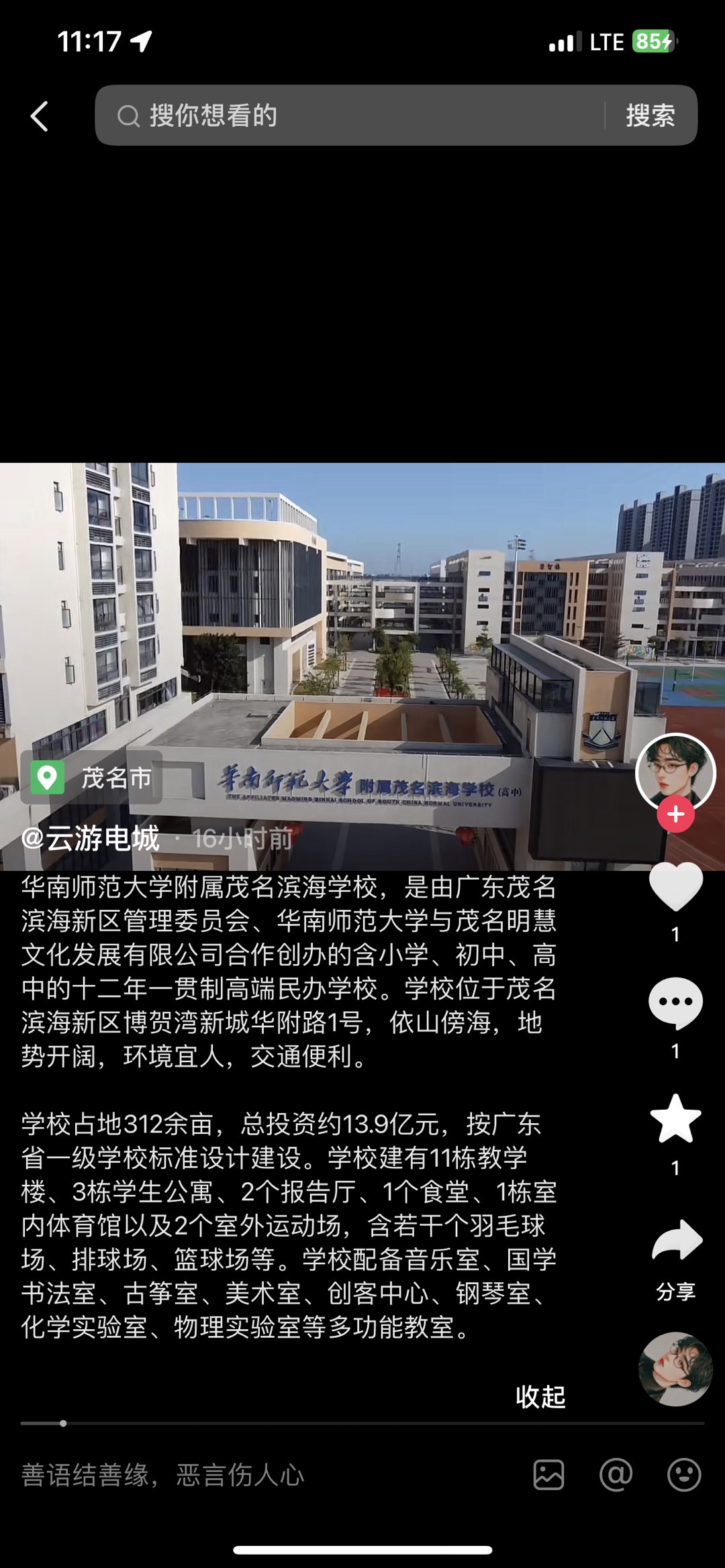
Task: Like this video with the heart
Action: (x=675, y=887)
